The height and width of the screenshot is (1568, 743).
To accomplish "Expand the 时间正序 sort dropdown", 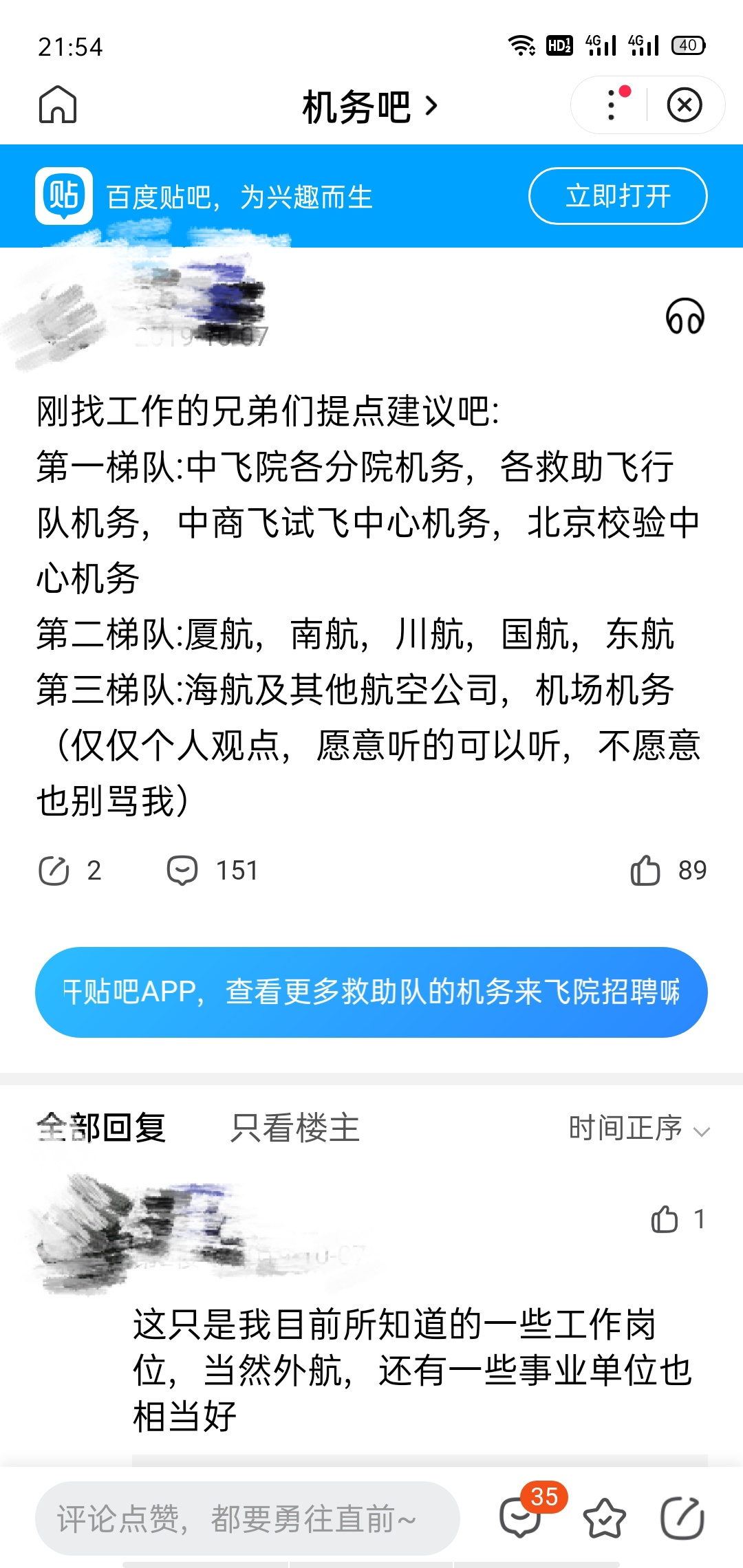I will coord(638,1129).
